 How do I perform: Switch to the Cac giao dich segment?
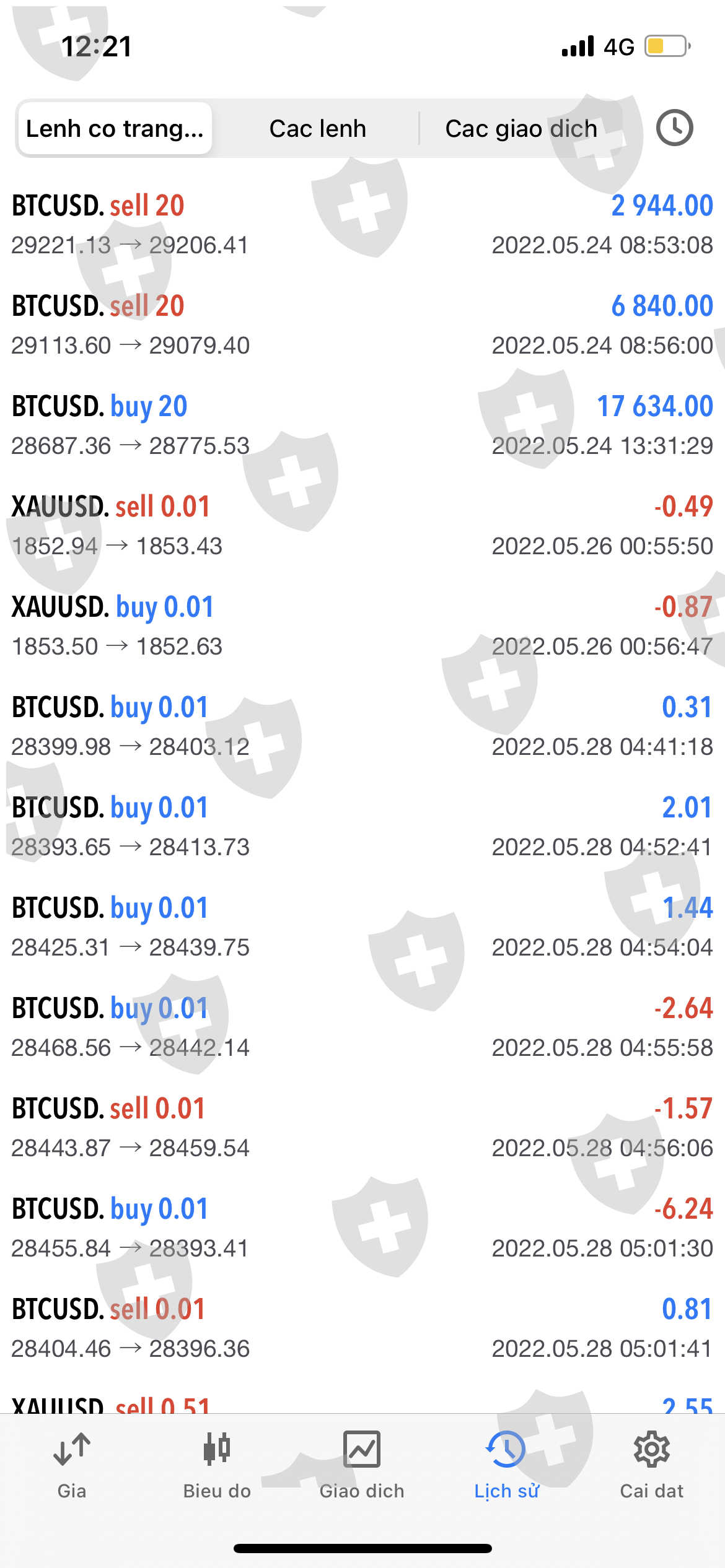click(521, 129)
